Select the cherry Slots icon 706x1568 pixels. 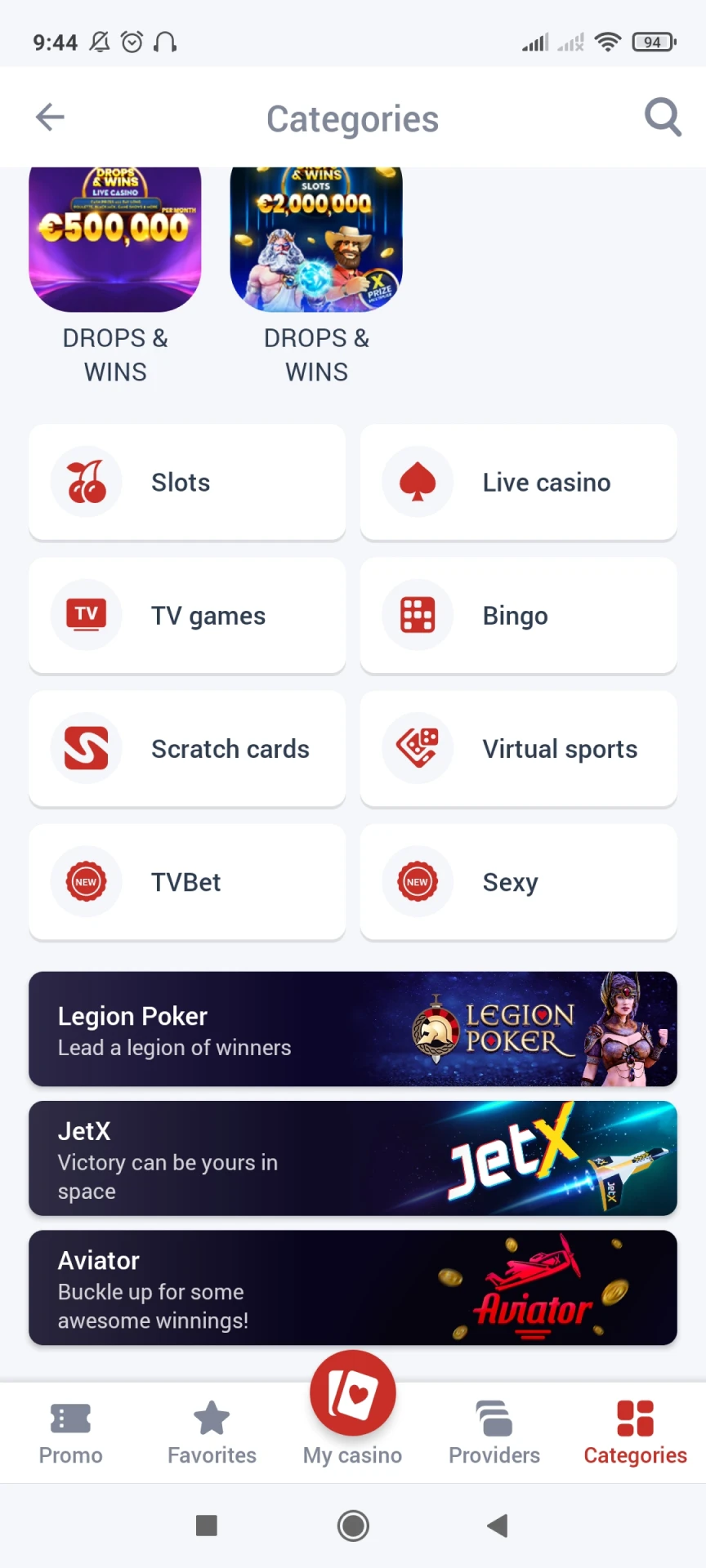[x=86, y=482]
